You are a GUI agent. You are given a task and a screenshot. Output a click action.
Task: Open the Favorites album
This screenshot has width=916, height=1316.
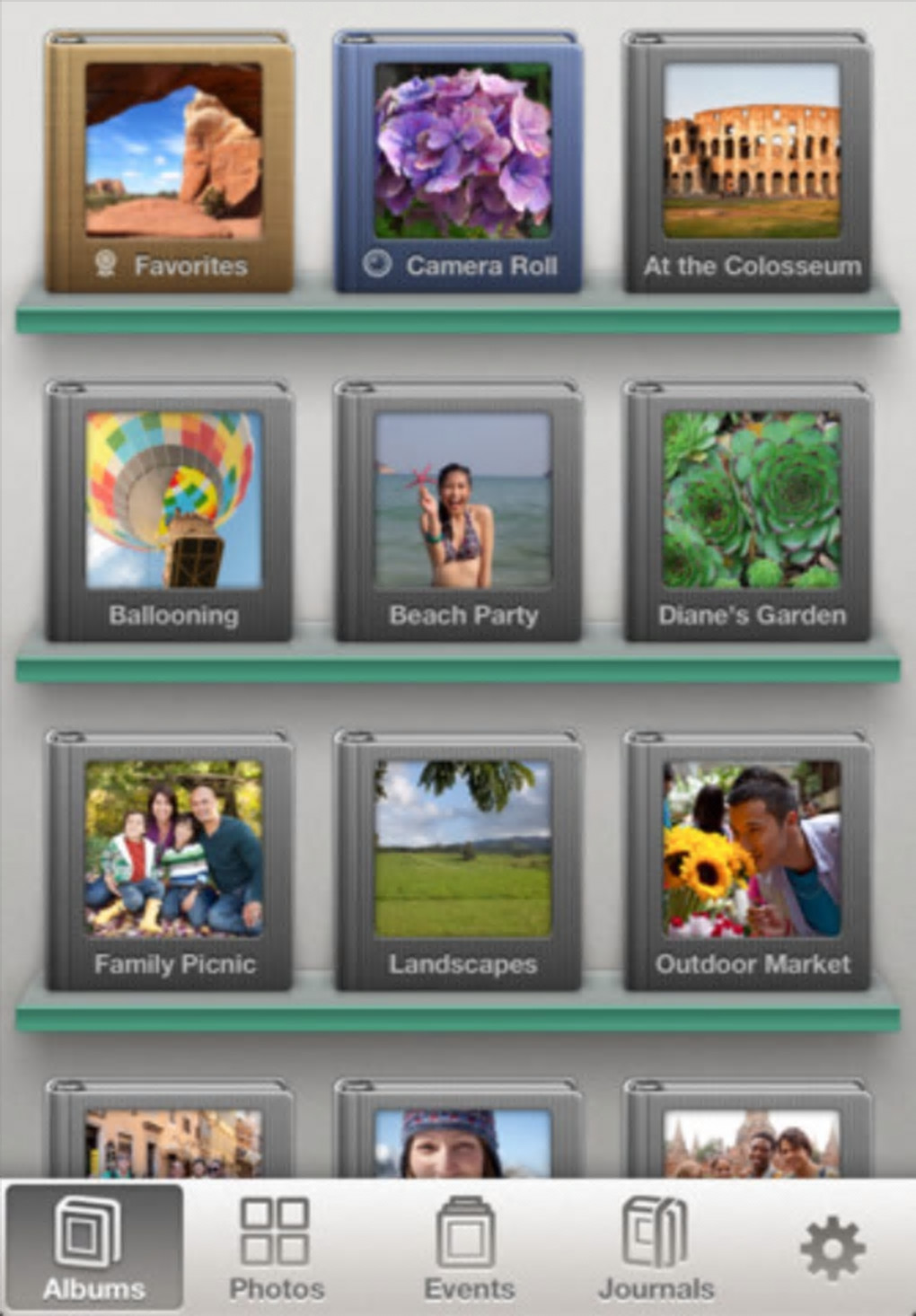point(171,162)
